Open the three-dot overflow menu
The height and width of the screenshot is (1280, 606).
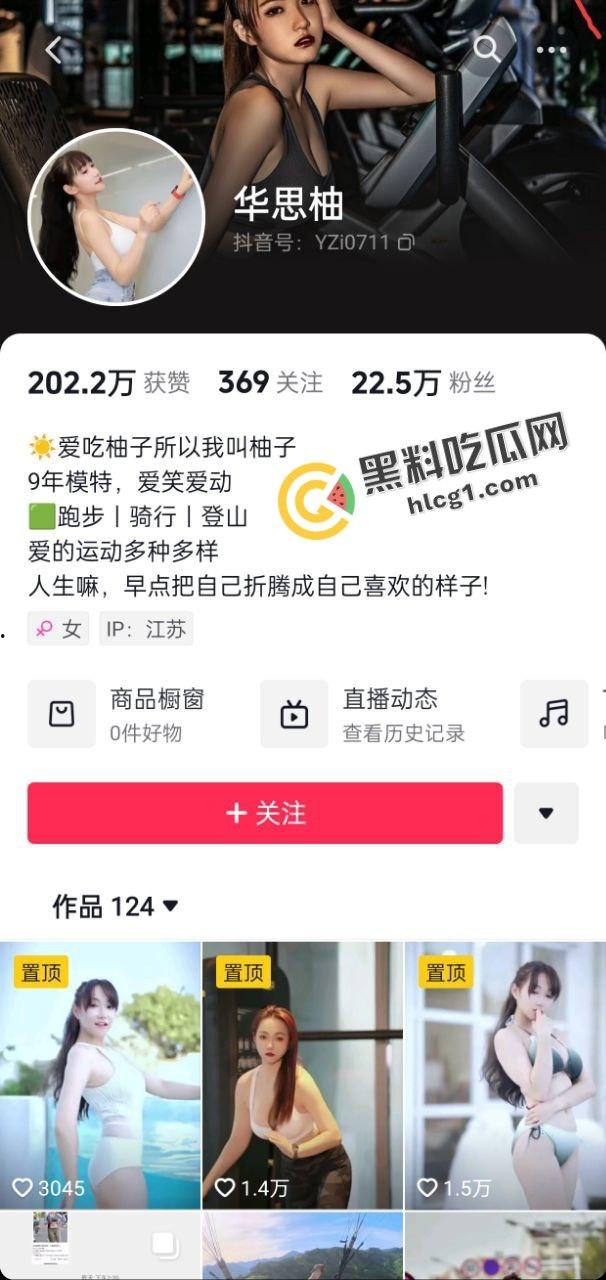(x=551, y=49)
